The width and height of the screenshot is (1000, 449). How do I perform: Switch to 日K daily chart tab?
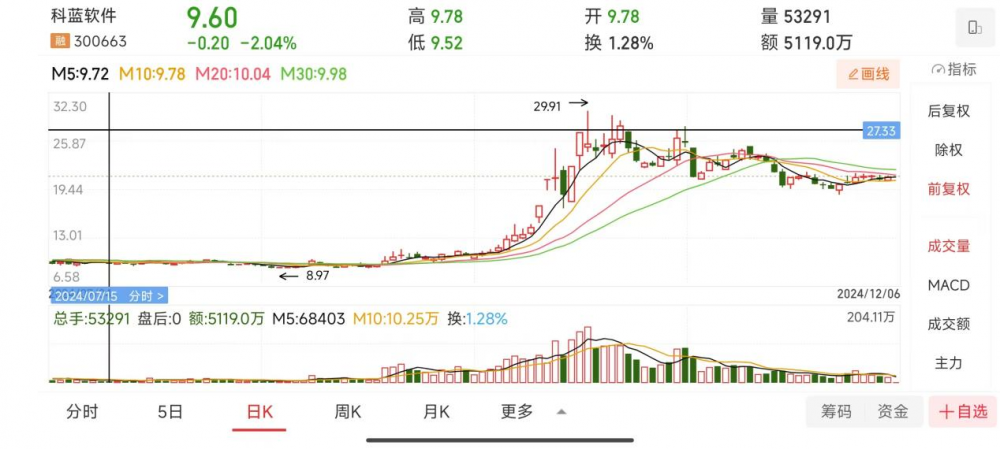click(259, 411)
